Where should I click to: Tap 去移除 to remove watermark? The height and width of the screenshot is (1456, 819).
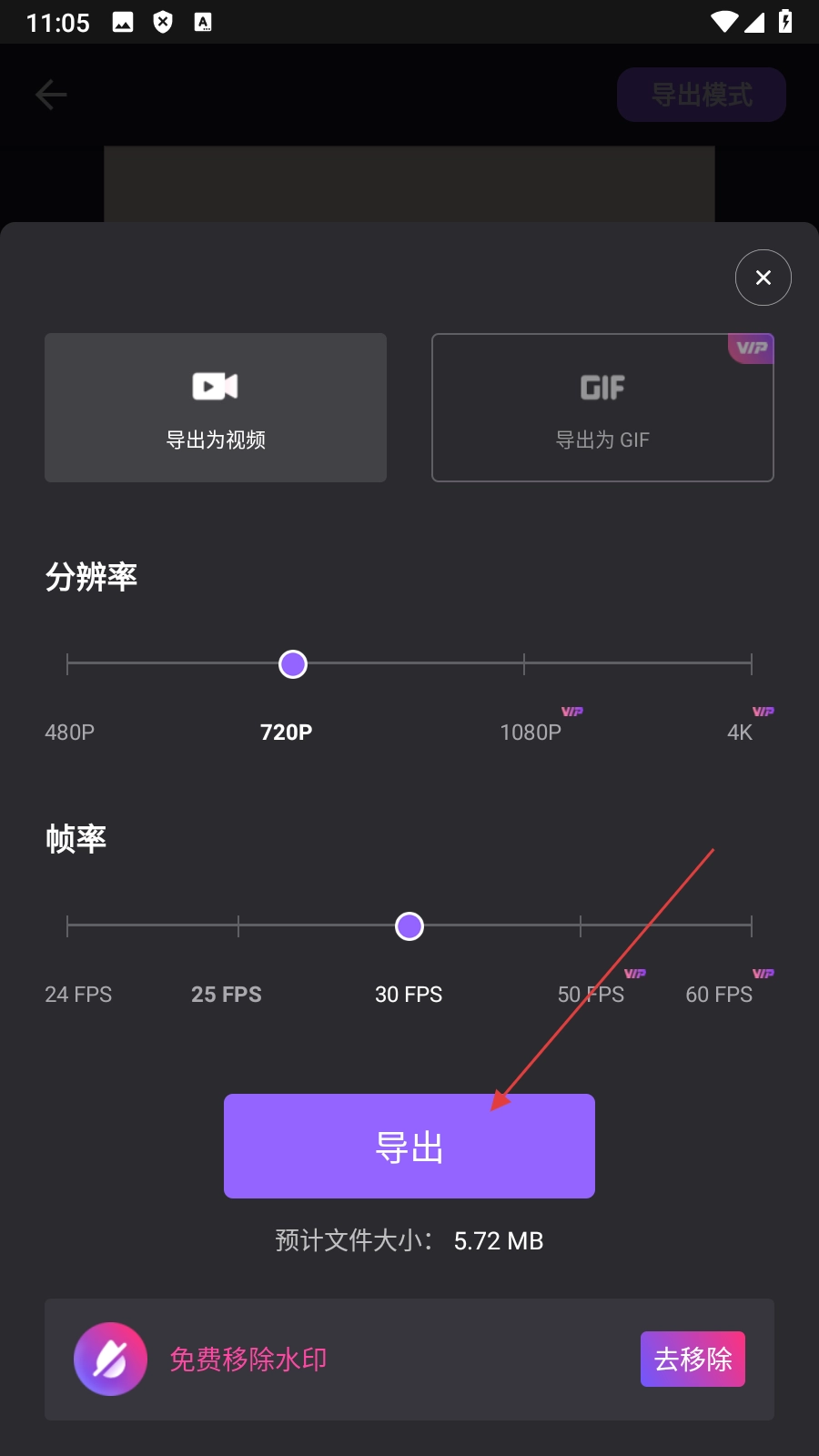click(x=693, y=1359)
